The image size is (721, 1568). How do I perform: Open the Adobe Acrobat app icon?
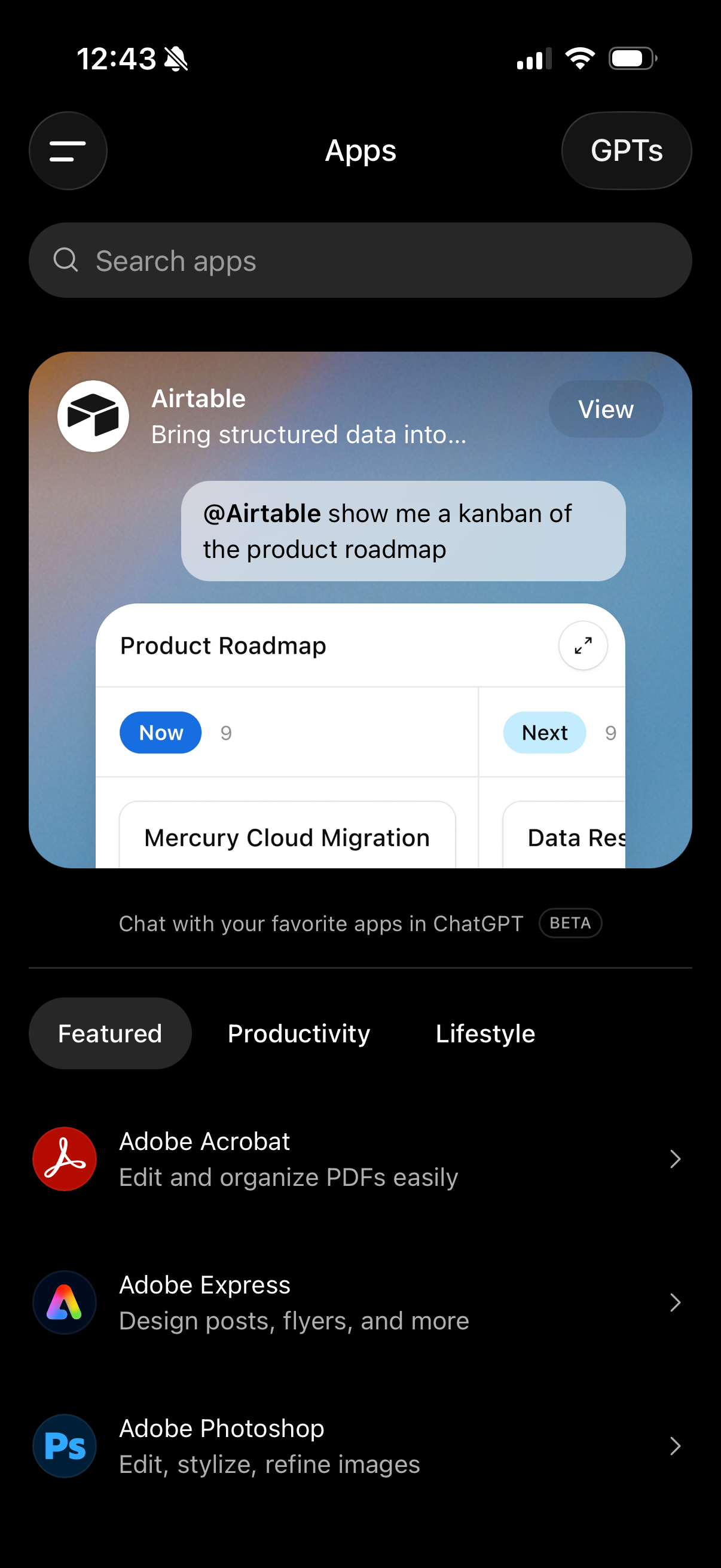[x=65, y=1158]
